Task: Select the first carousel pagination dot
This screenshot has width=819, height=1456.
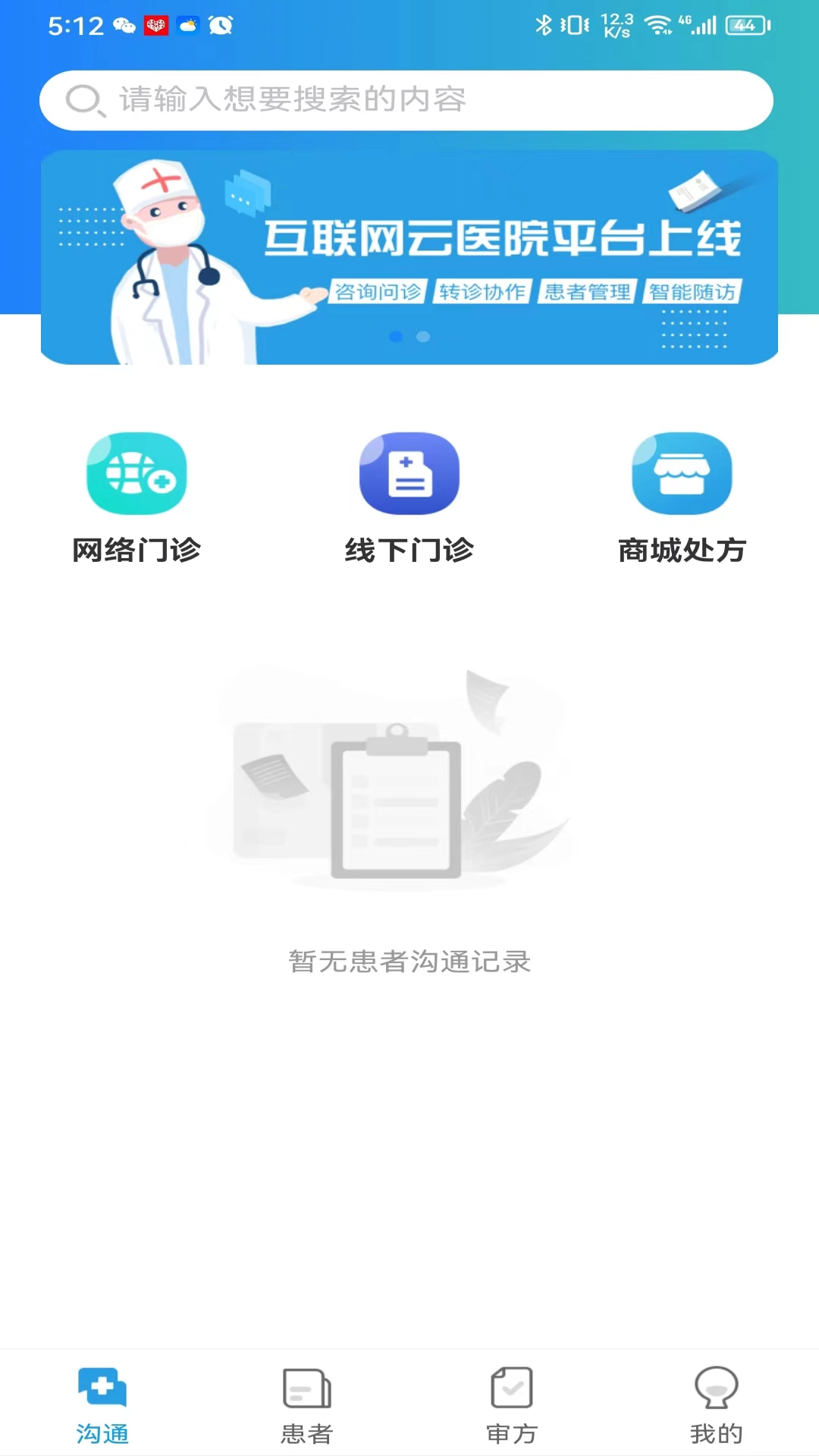Action: tap(395, 337)
